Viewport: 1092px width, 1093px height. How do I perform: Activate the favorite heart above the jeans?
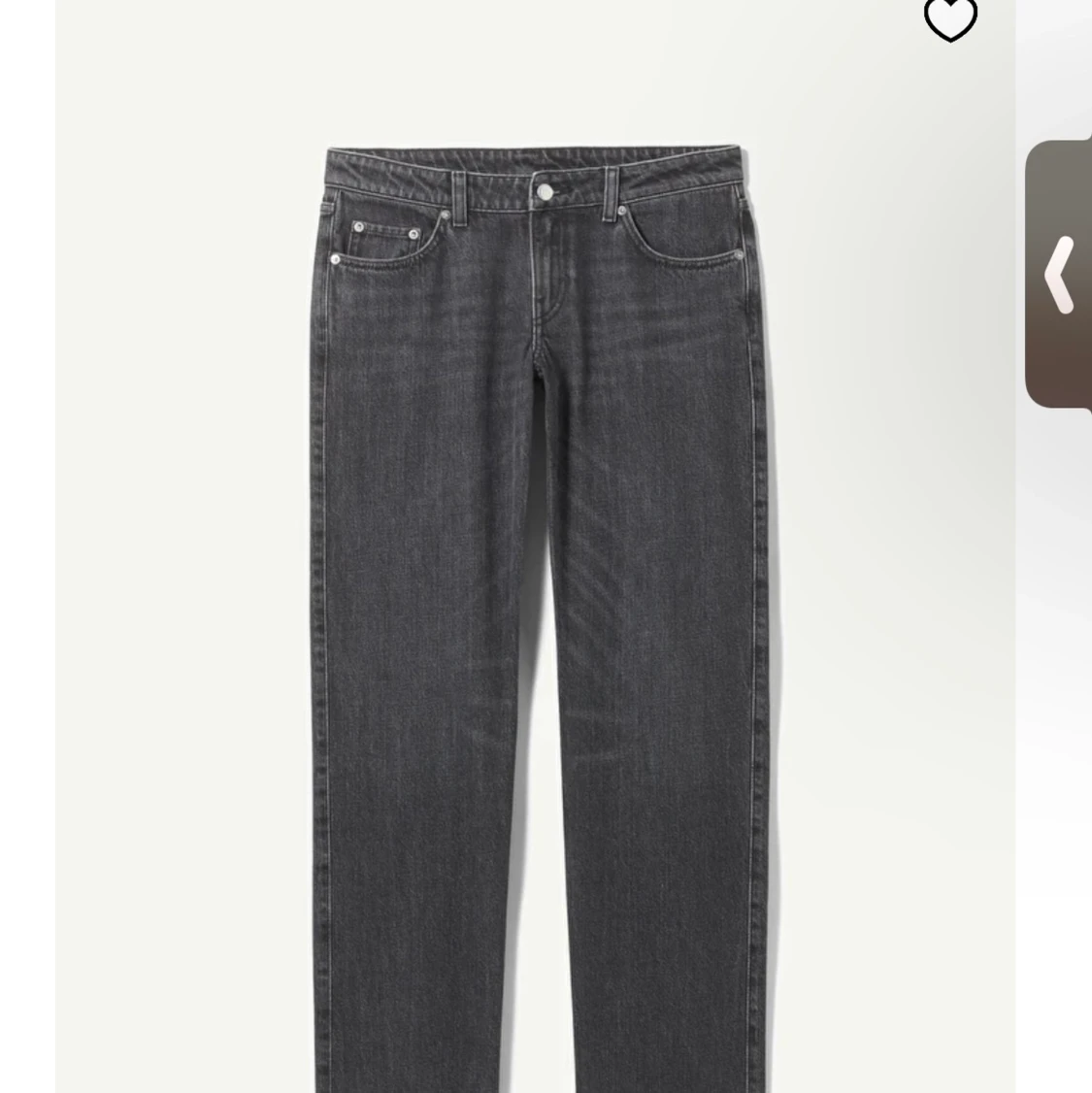click(950, 19)
